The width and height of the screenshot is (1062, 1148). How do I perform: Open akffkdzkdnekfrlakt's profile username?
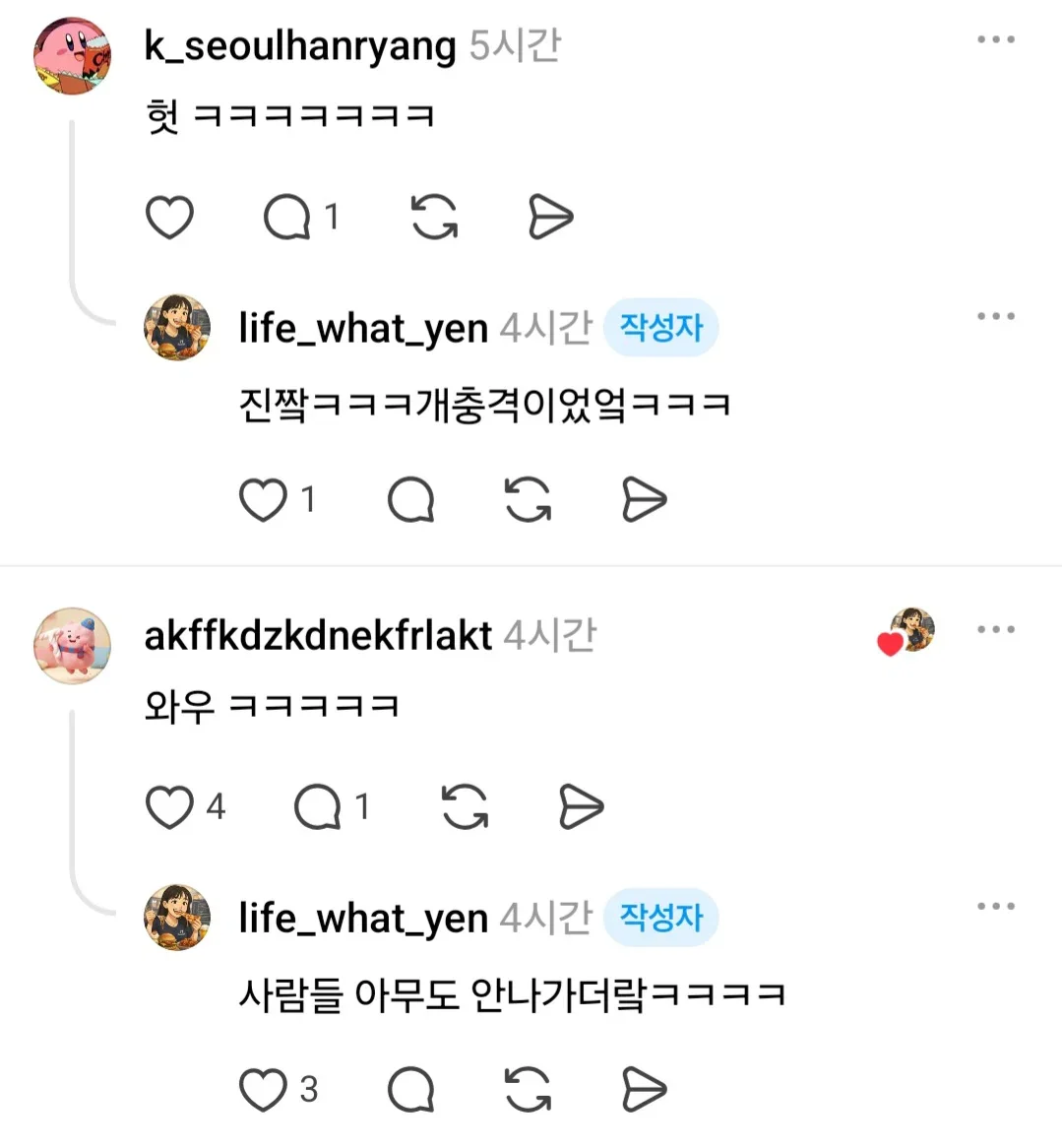(318, 635)
